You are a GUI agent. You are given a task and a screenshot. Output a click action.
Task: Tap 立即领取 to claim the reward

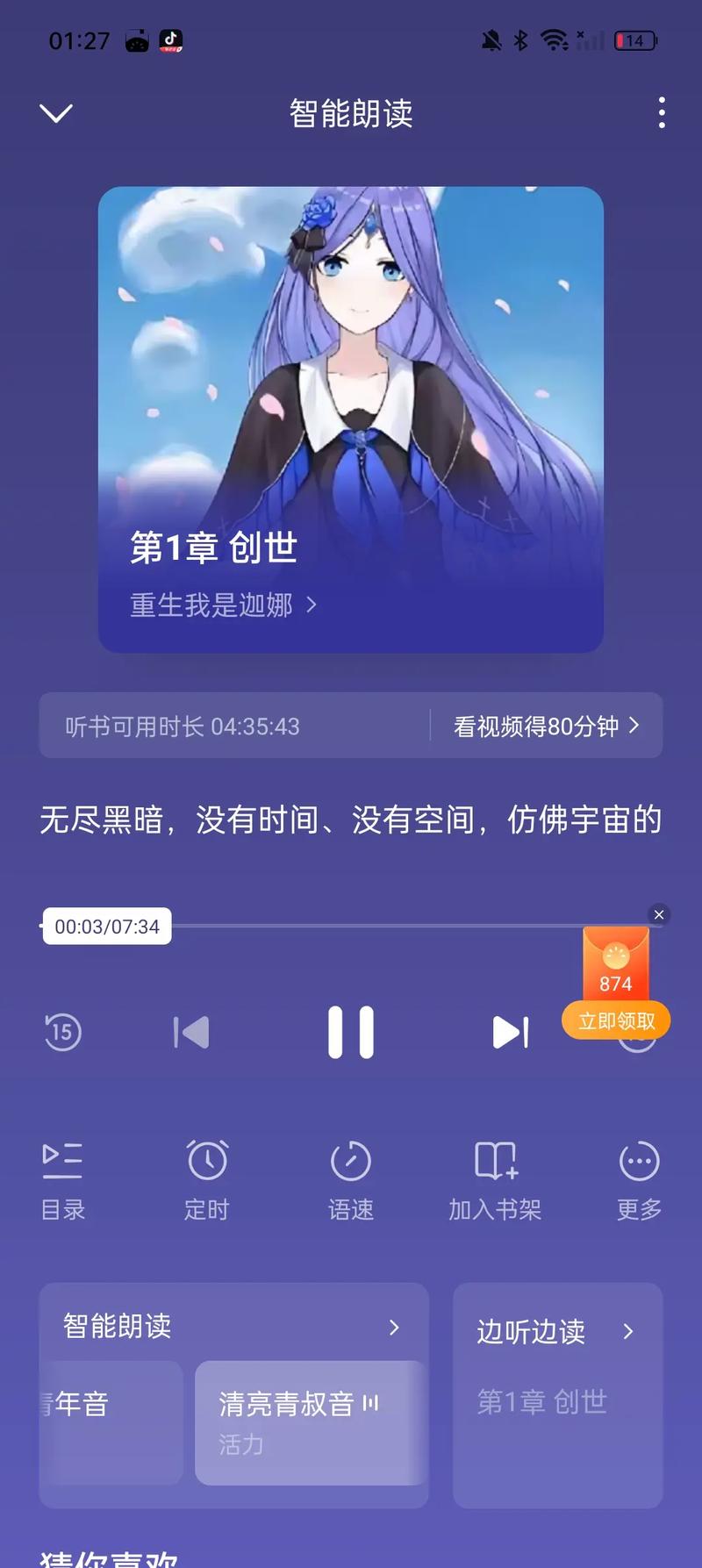coord(616,1020)
